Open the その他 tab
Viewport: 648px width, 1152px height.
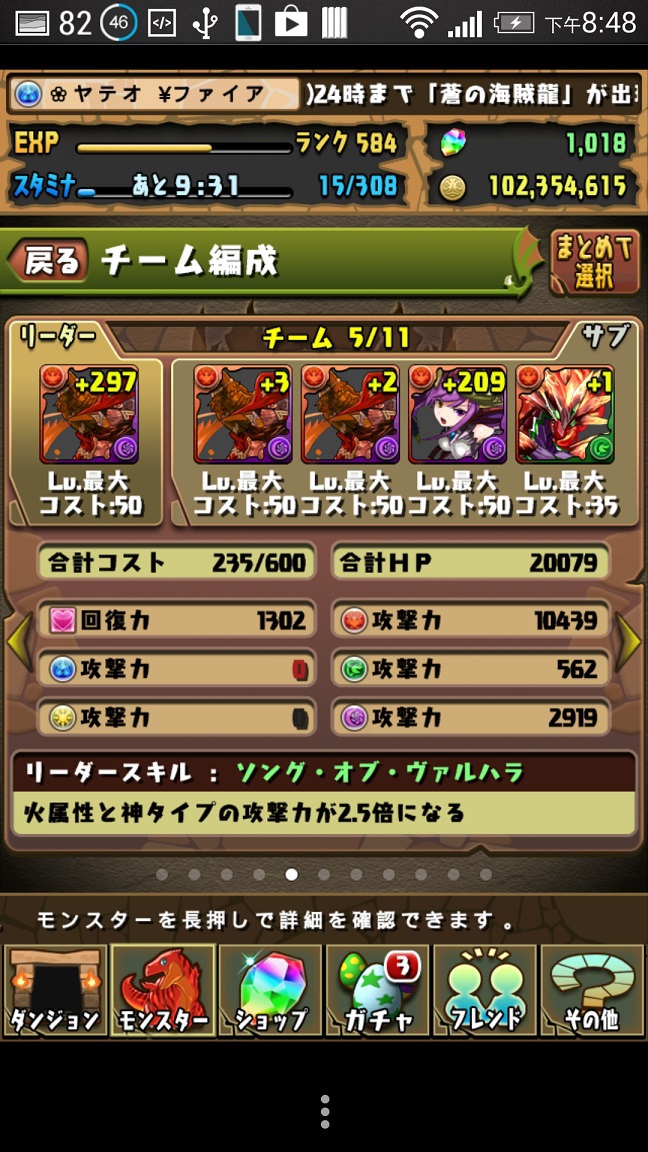pos(592,990)
